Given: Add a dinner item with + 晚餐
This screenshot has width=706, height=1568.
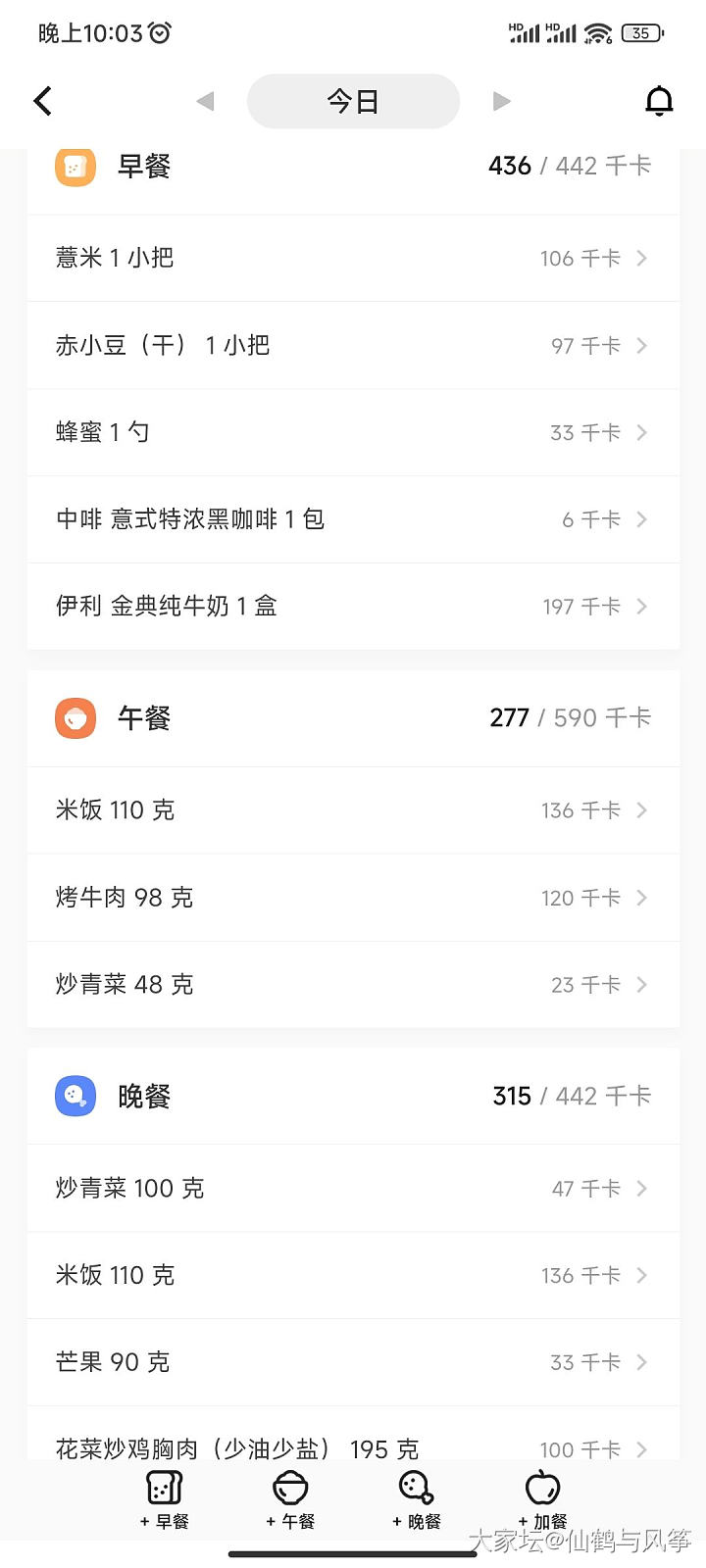Looking at the screenshot, I should click(x=417, y=1499).
